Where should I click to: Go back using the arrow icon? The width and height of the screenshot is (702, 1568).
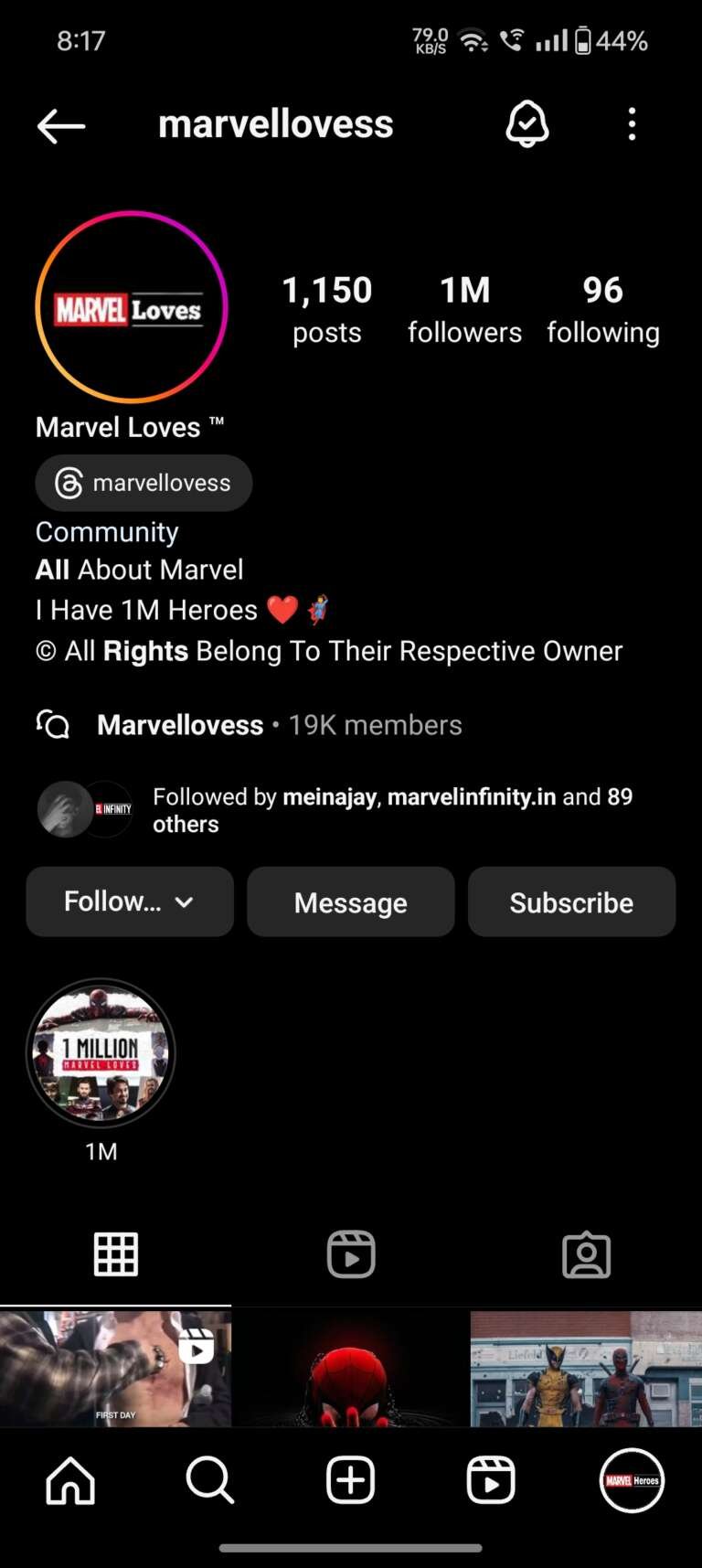coord(61,125)
